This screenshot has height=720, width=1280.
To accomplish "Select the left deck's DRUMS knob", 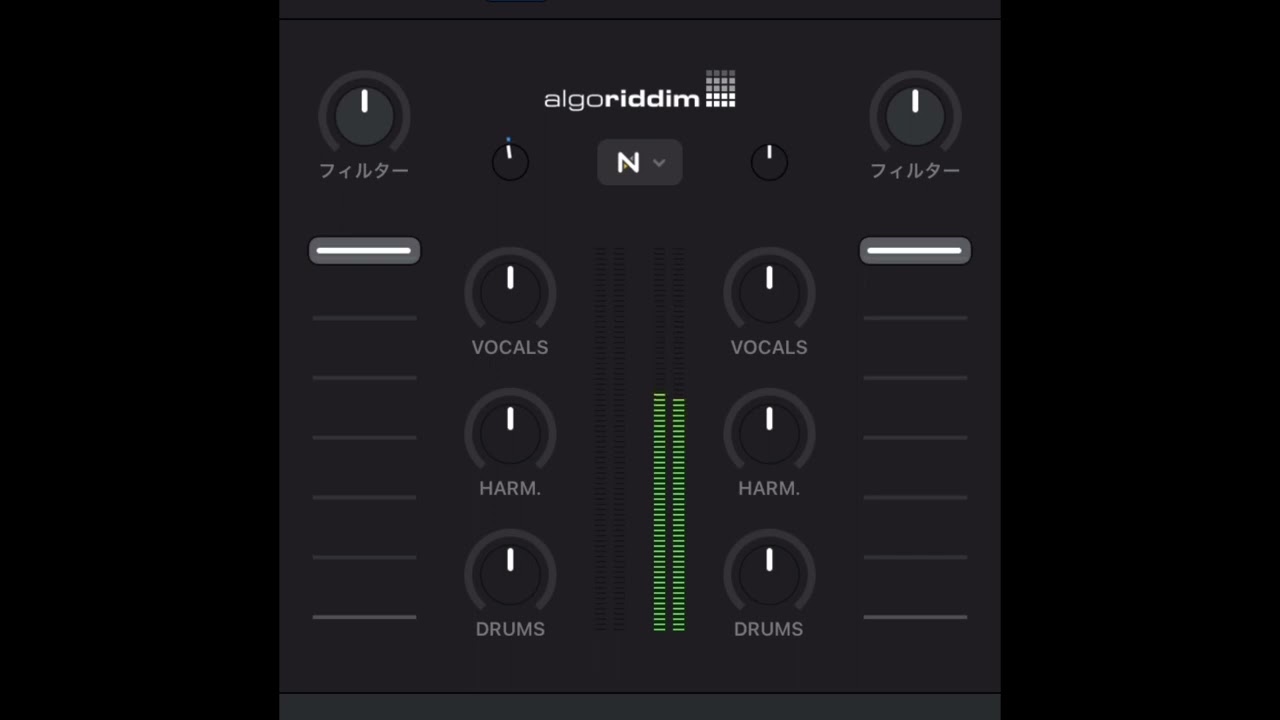I will tap(510, 575).
